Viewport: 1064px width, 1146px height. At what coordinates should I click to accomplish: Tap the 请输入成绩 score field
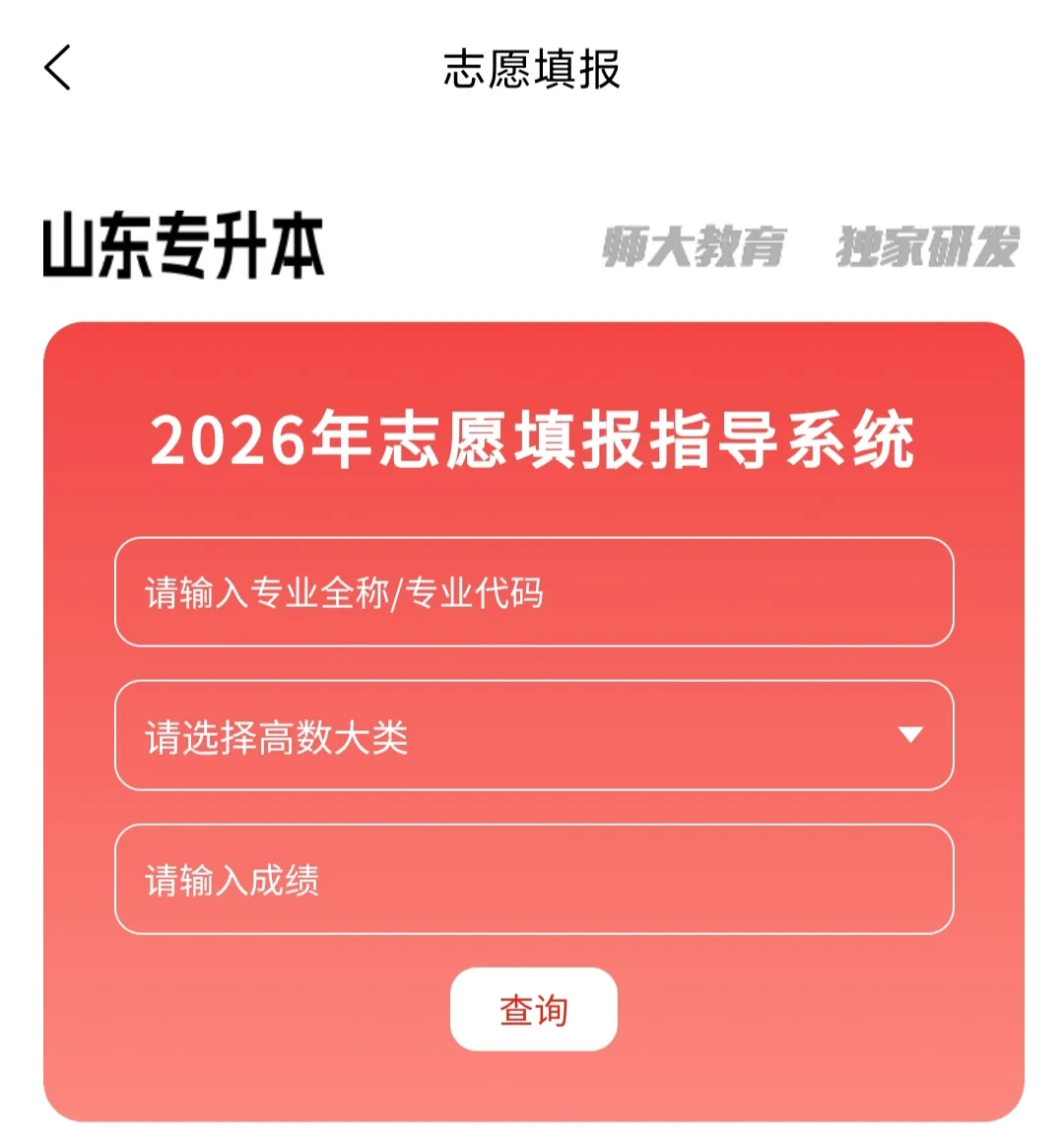tap(533, 879)
